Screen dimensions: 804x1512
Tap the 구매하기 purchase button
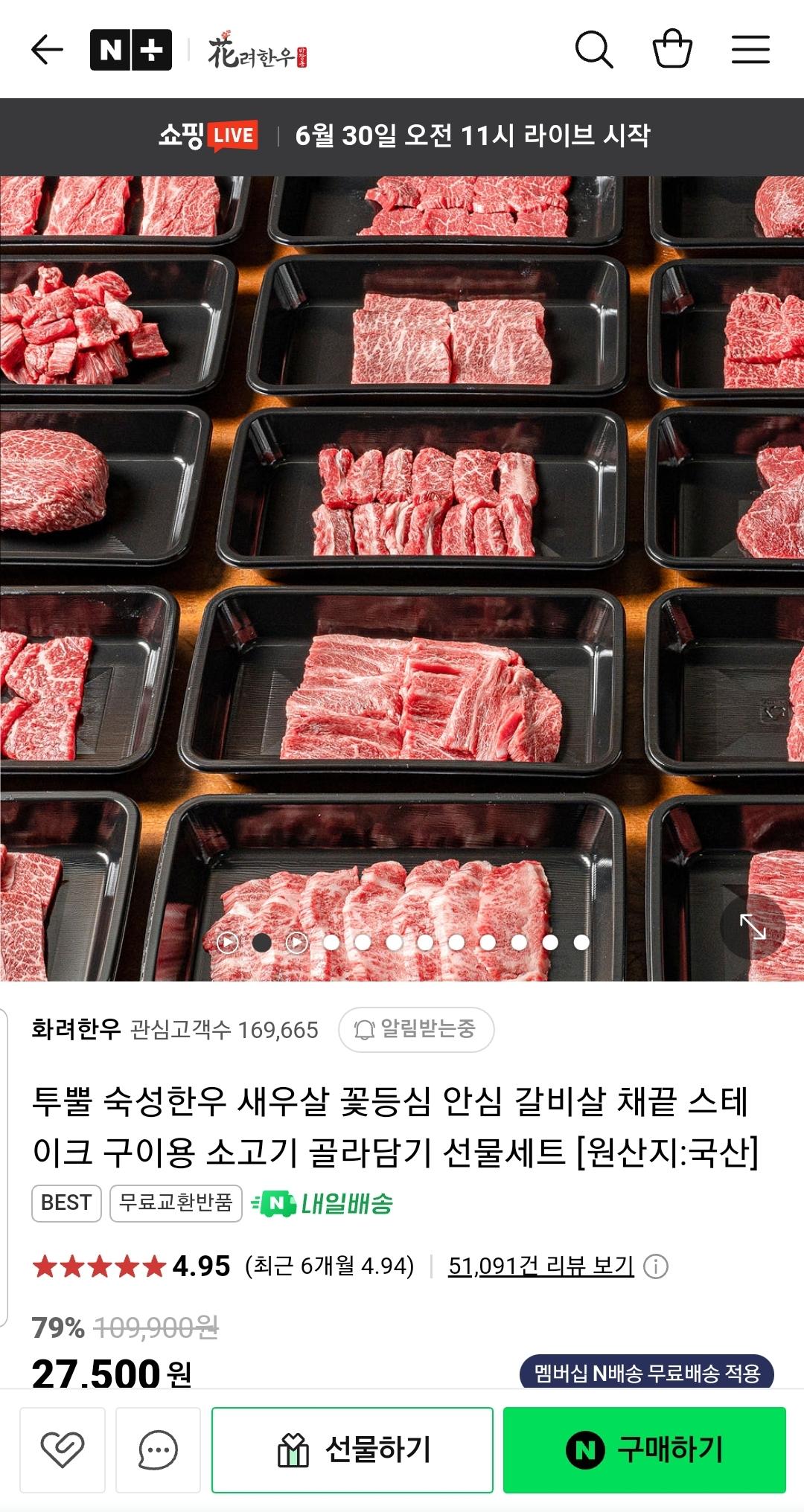click(645, 1449)
